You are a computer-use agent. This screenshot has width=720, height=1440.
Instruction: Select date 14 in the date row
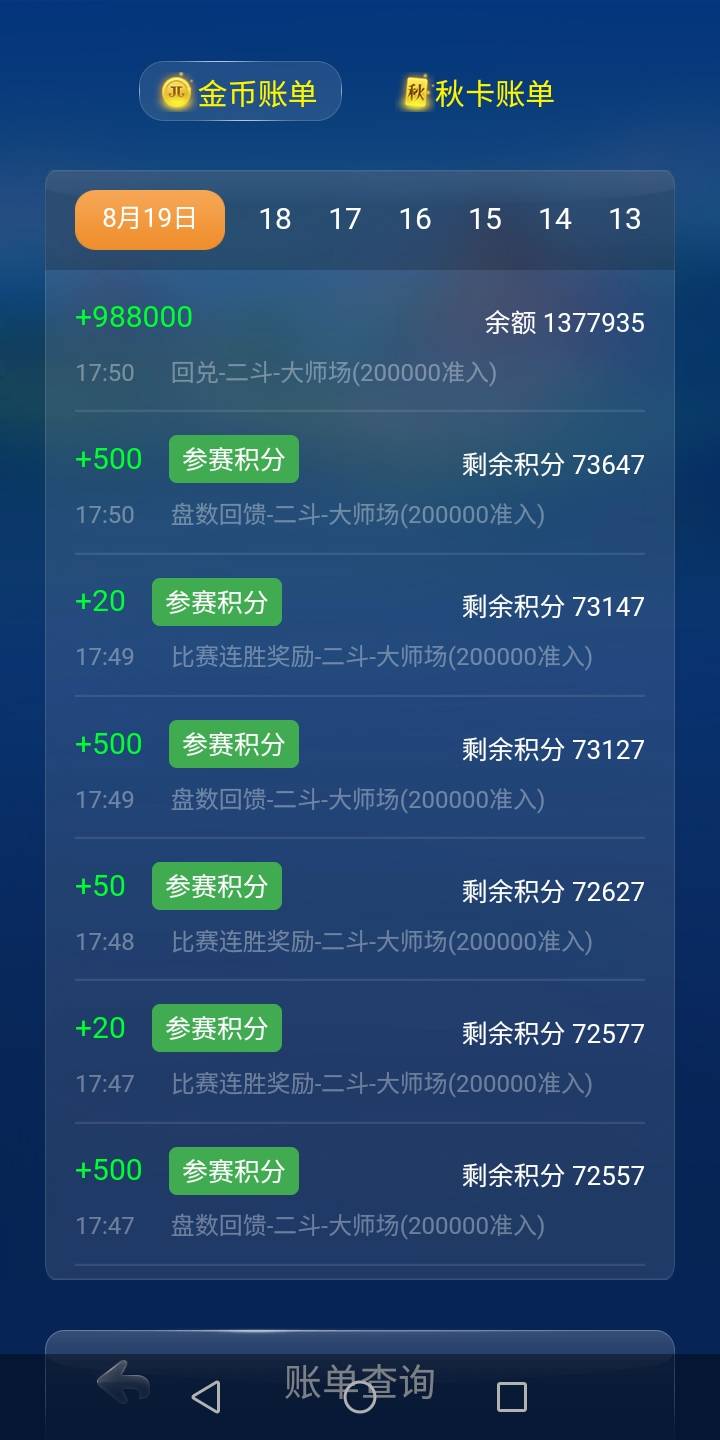click(556, 219)
